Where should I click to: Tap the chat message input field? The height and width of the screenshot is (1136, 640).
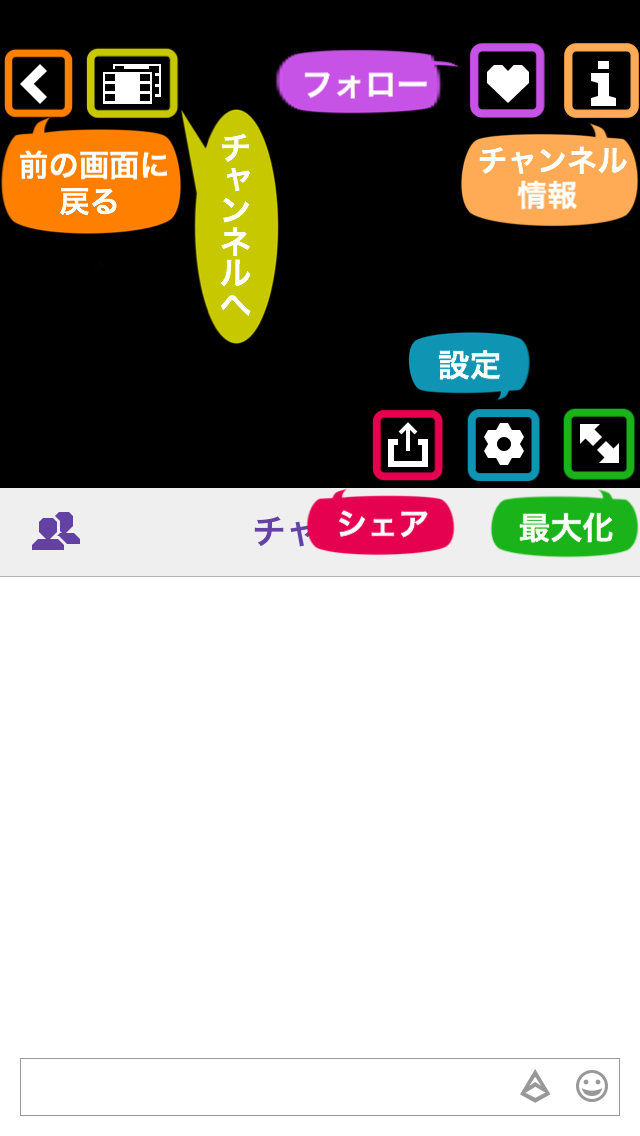tap(260, 1087)
